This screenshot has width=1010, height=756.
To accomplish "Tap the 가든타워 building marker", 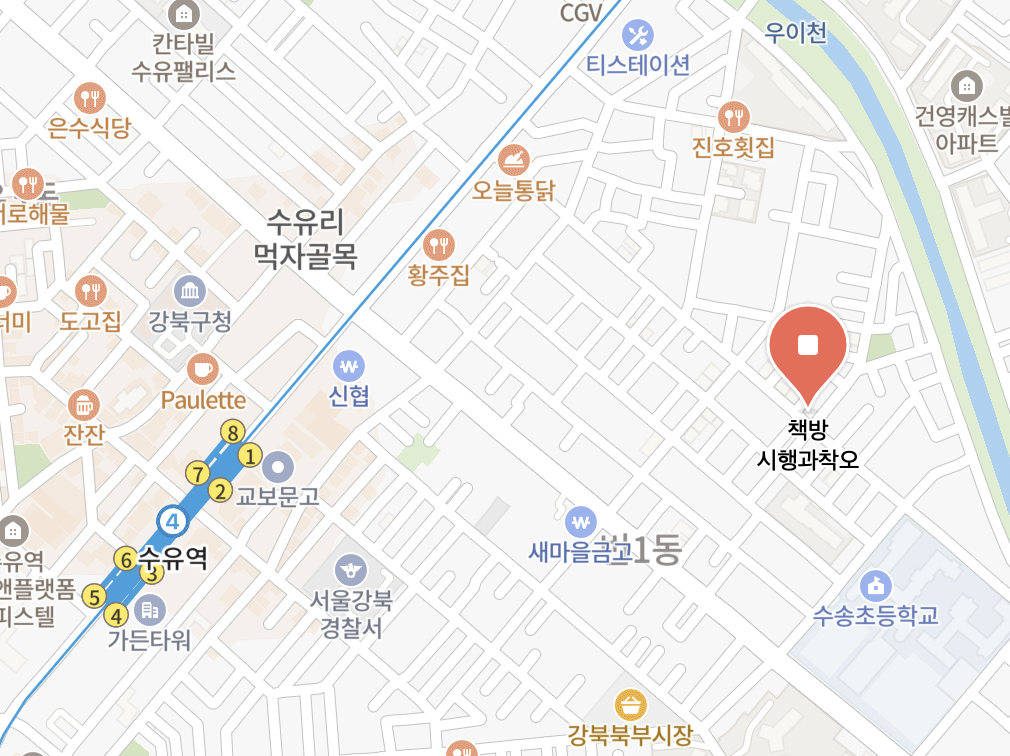I will pyautogui.click(x=150, y=609).
